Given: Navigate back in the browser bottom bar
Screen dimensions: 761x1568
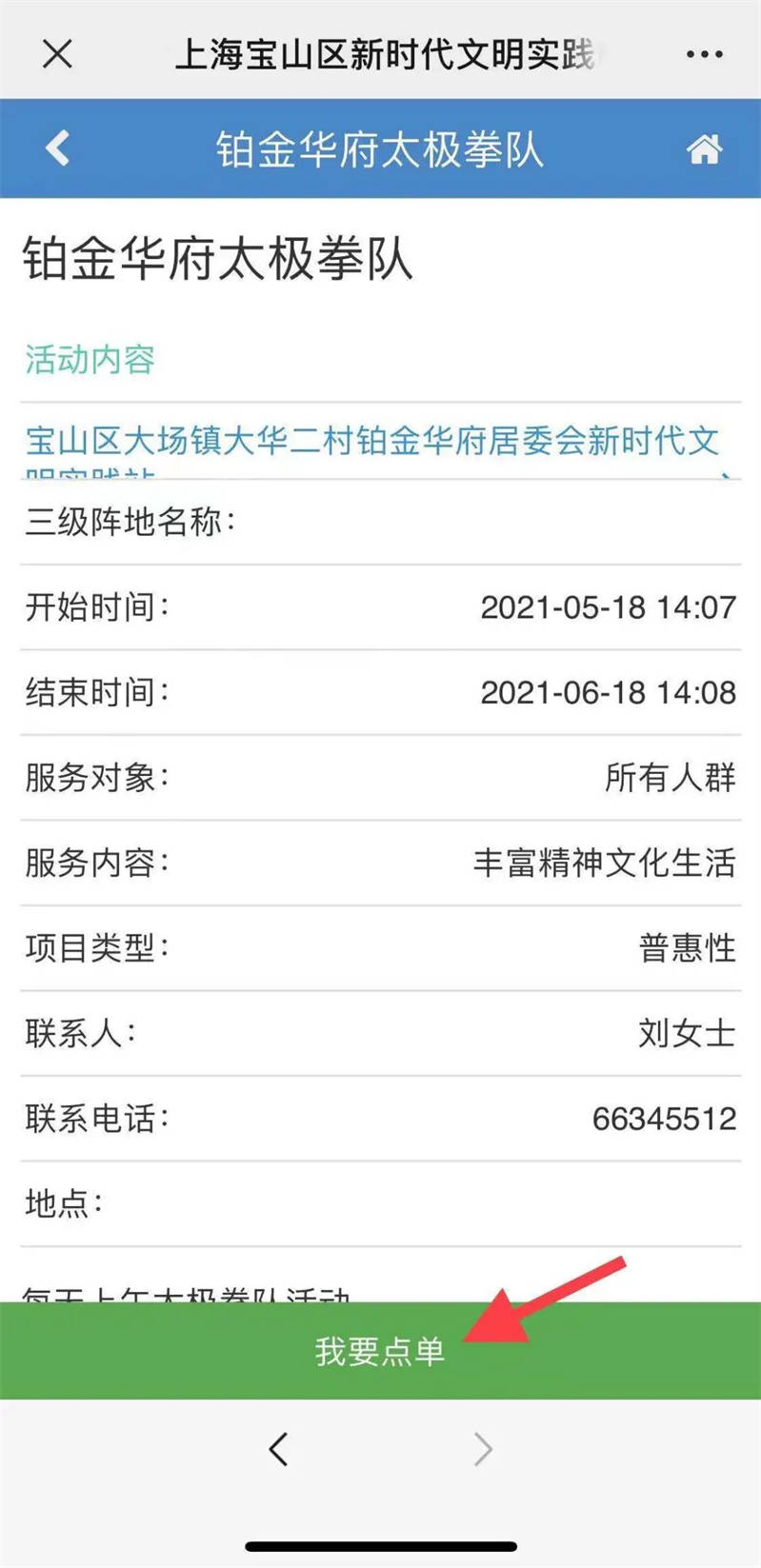Looking at the screenshot, I should (x=278, y=1449).
